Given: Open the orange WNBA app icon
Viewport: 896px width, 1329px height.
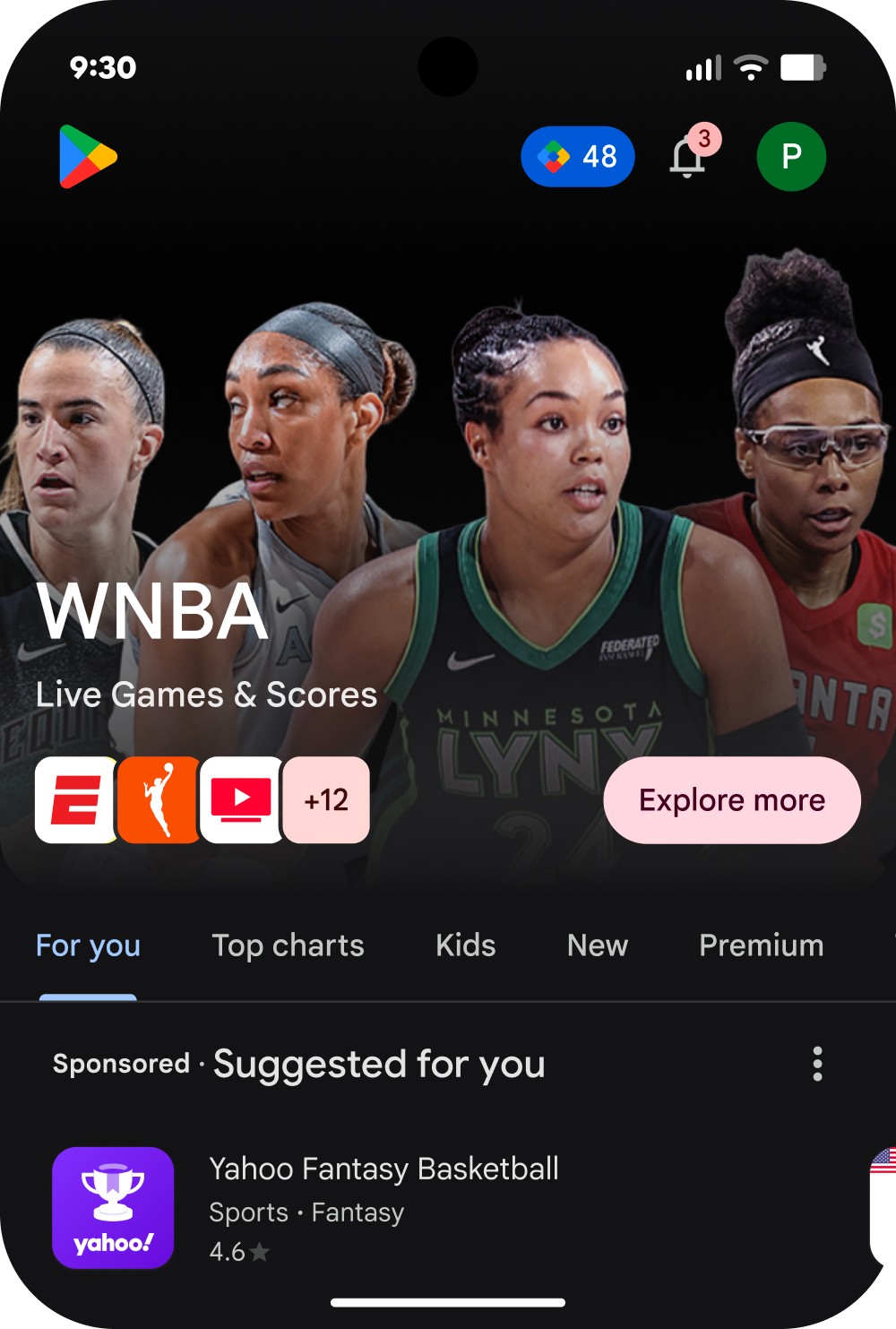Looking at the screenshot, I should (x=158, y=799).
